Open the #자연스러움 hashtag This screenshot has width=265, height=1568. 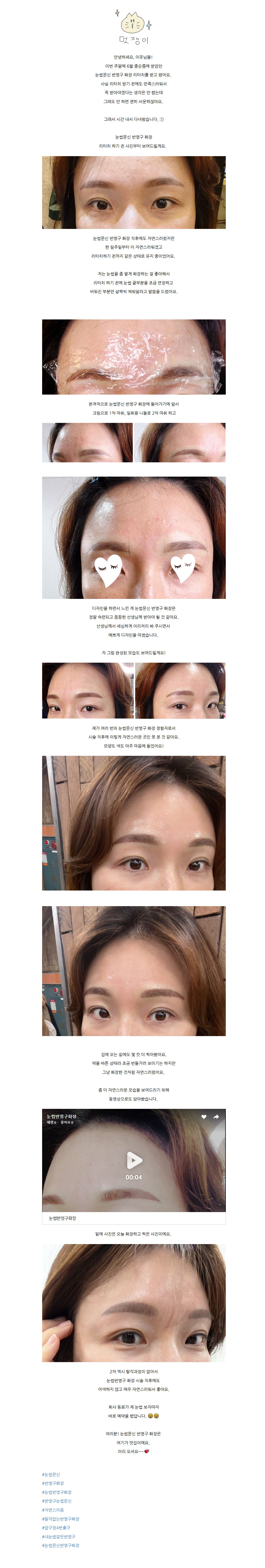click(53, 1510)
